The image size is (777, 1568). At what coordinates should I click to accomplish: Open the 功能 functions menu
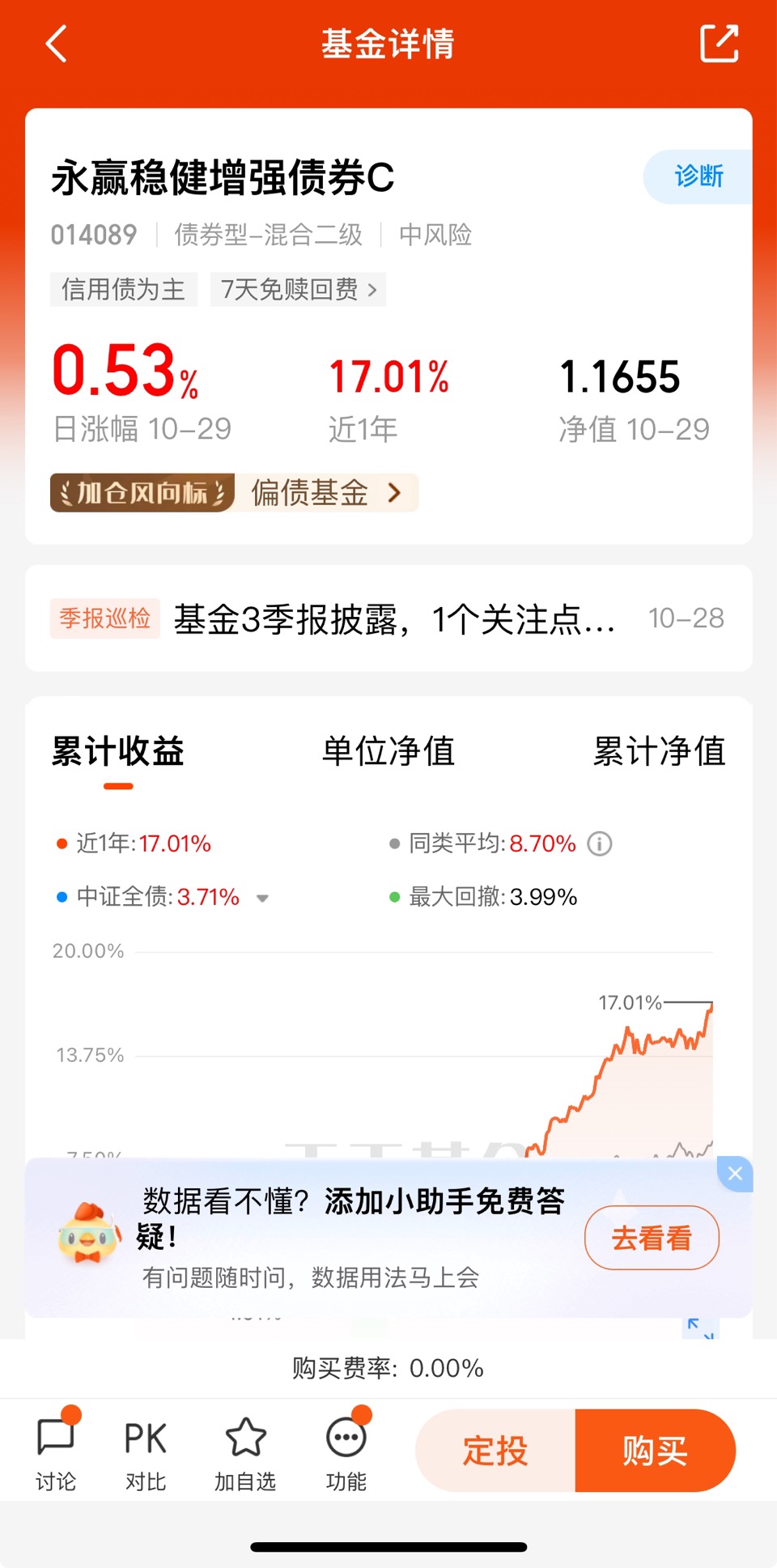[x=346, y=1451]
